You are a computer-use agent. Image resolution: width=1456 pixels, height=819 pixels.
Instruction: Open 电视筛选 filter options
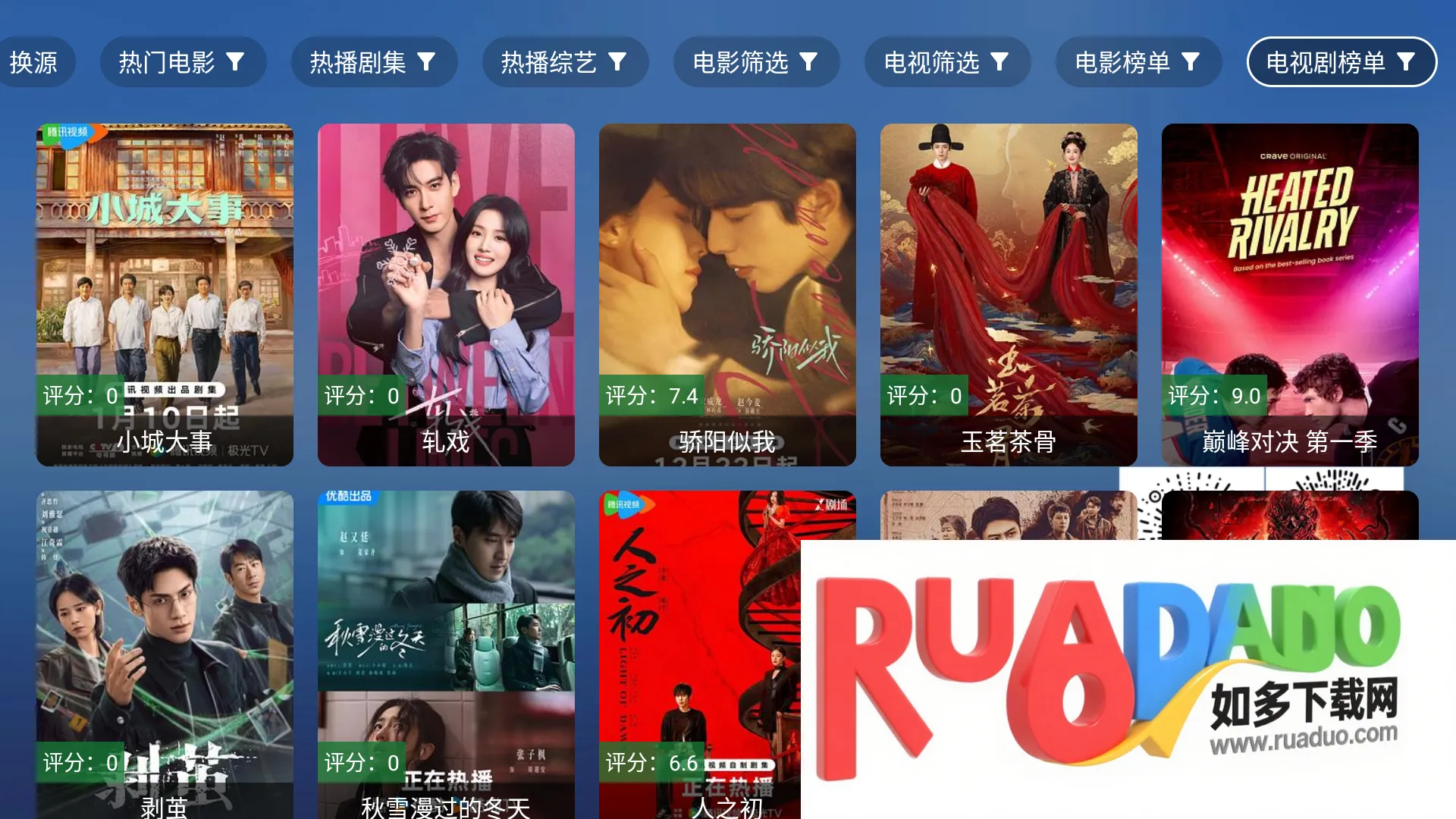point(946,62)
